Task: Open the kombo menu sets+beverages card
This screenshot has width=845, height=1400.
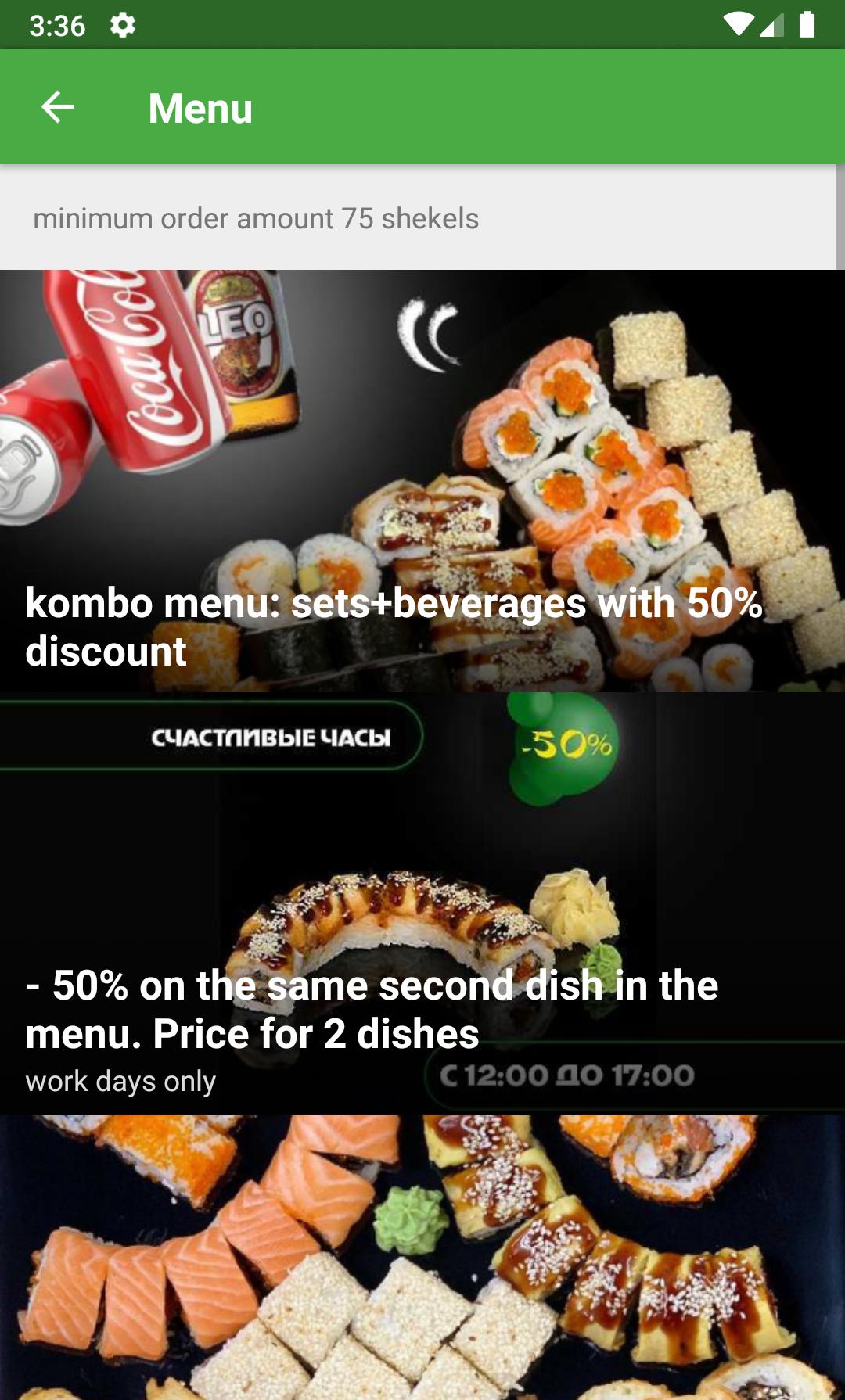Action: coord(422,481)
